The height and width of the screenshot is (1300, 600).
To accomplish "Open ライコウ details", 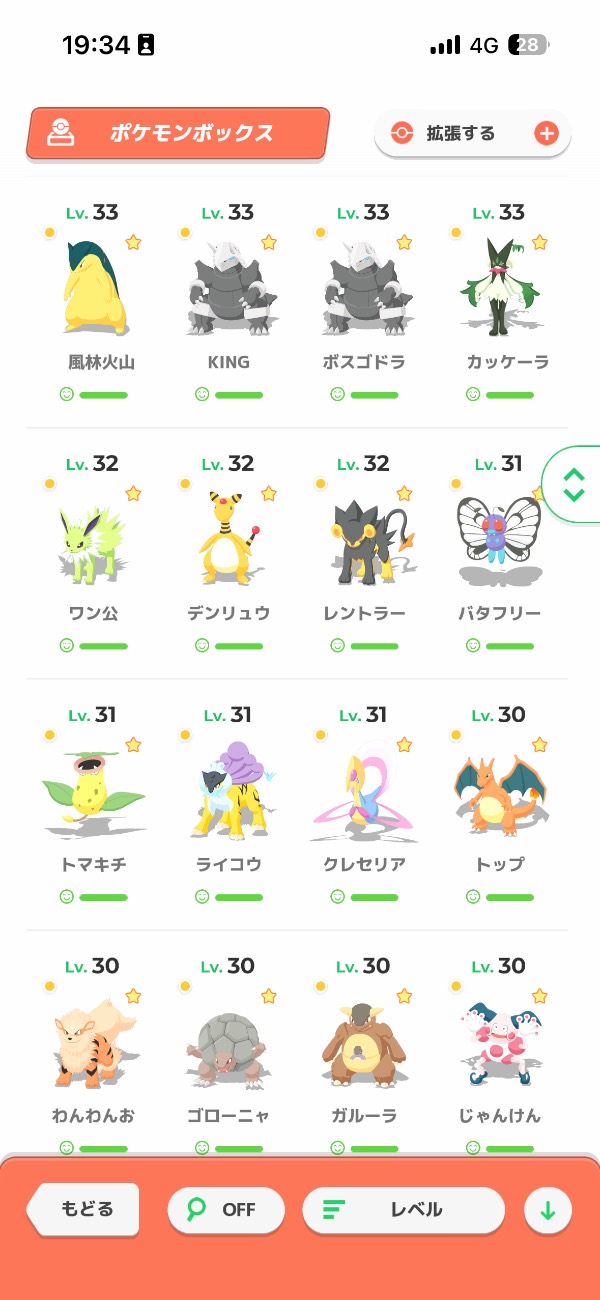I will pyautogui.click(x=229, y=792).
